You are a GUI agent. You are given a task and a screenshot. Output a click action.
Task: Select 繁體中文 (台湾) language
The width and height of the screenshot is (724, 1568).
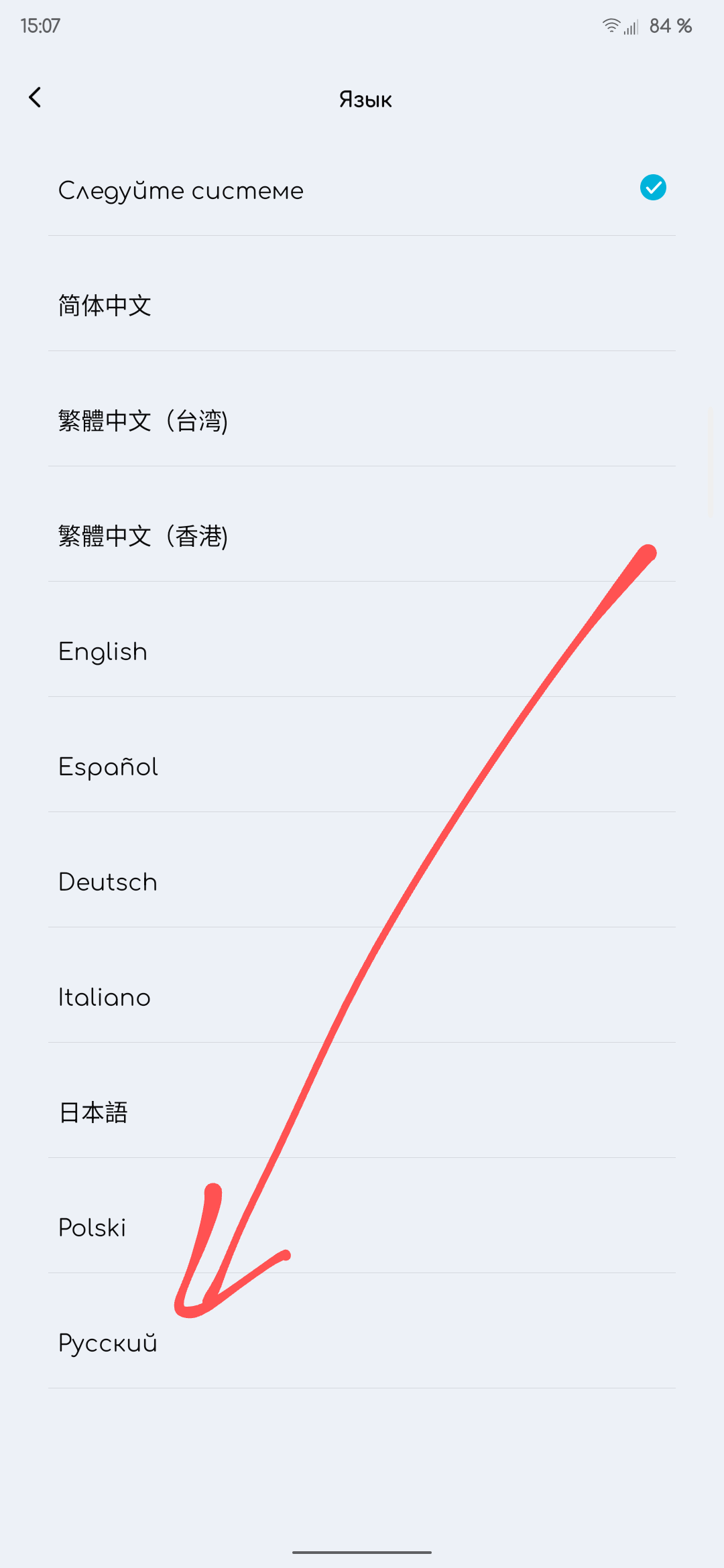click(143, 421)
